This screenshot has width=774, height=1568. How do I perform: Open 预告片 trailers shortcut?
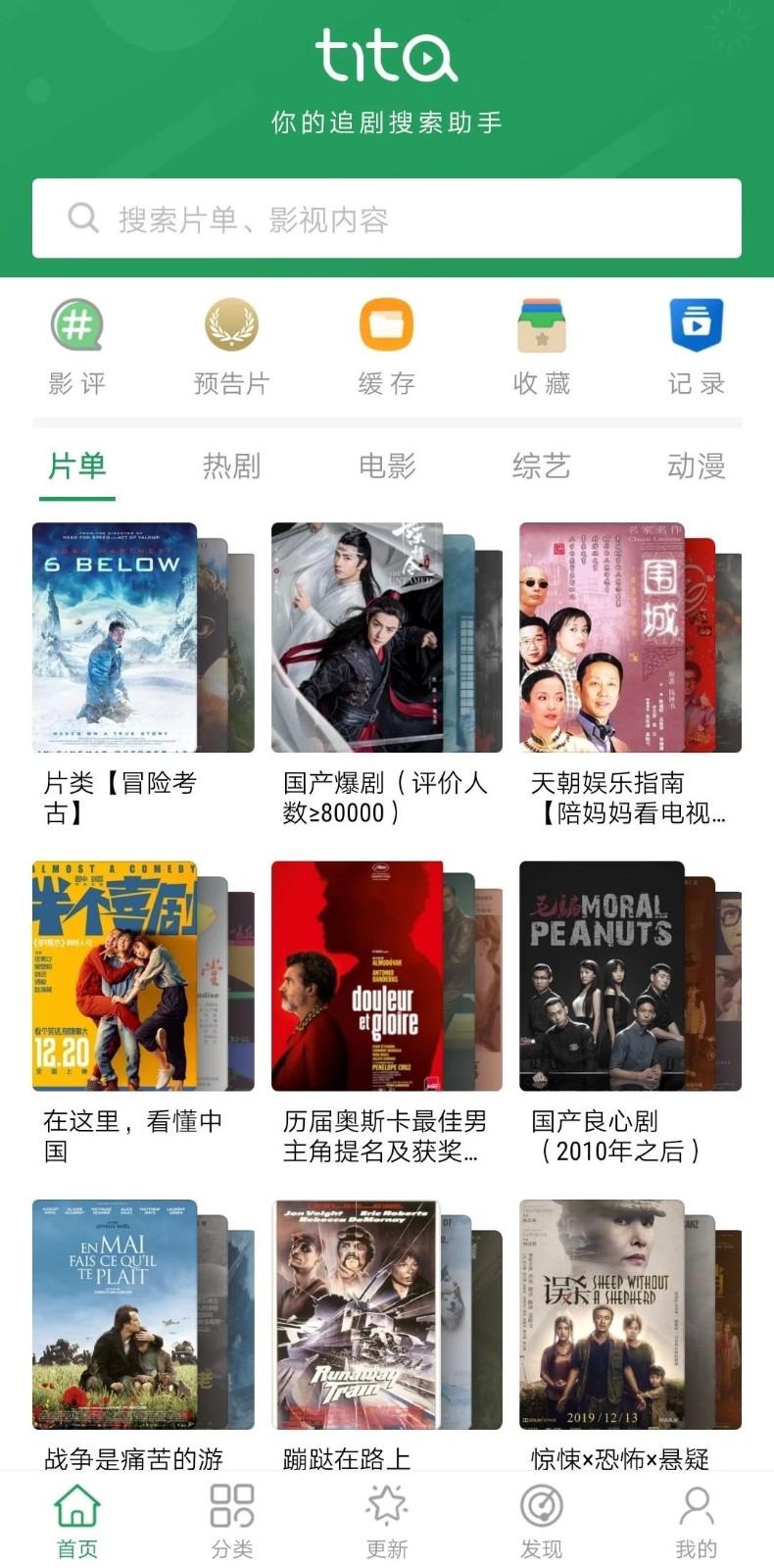pyautogui.click(x=231, y=347)
